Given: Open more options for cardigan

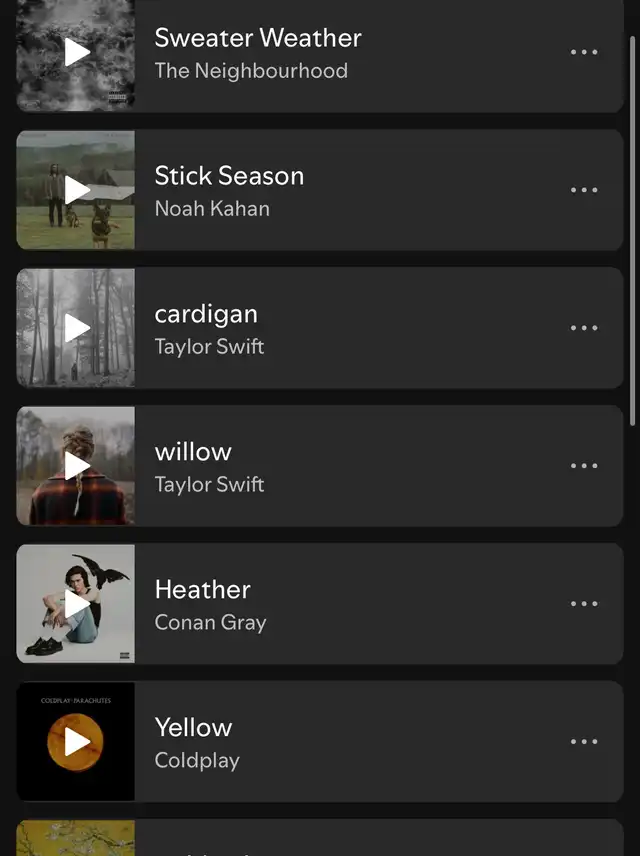Looking at the screenshot, I should [x=584, y=328].
